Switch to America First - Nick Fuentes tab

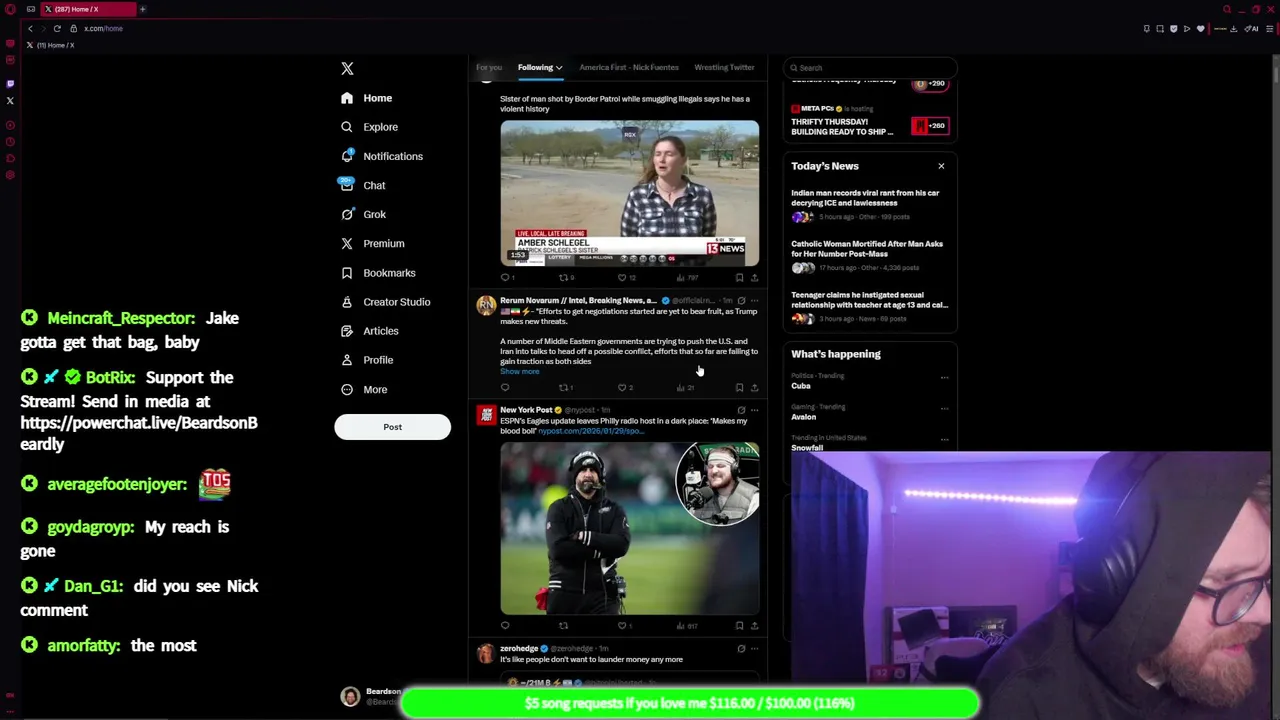coord(628,68)
